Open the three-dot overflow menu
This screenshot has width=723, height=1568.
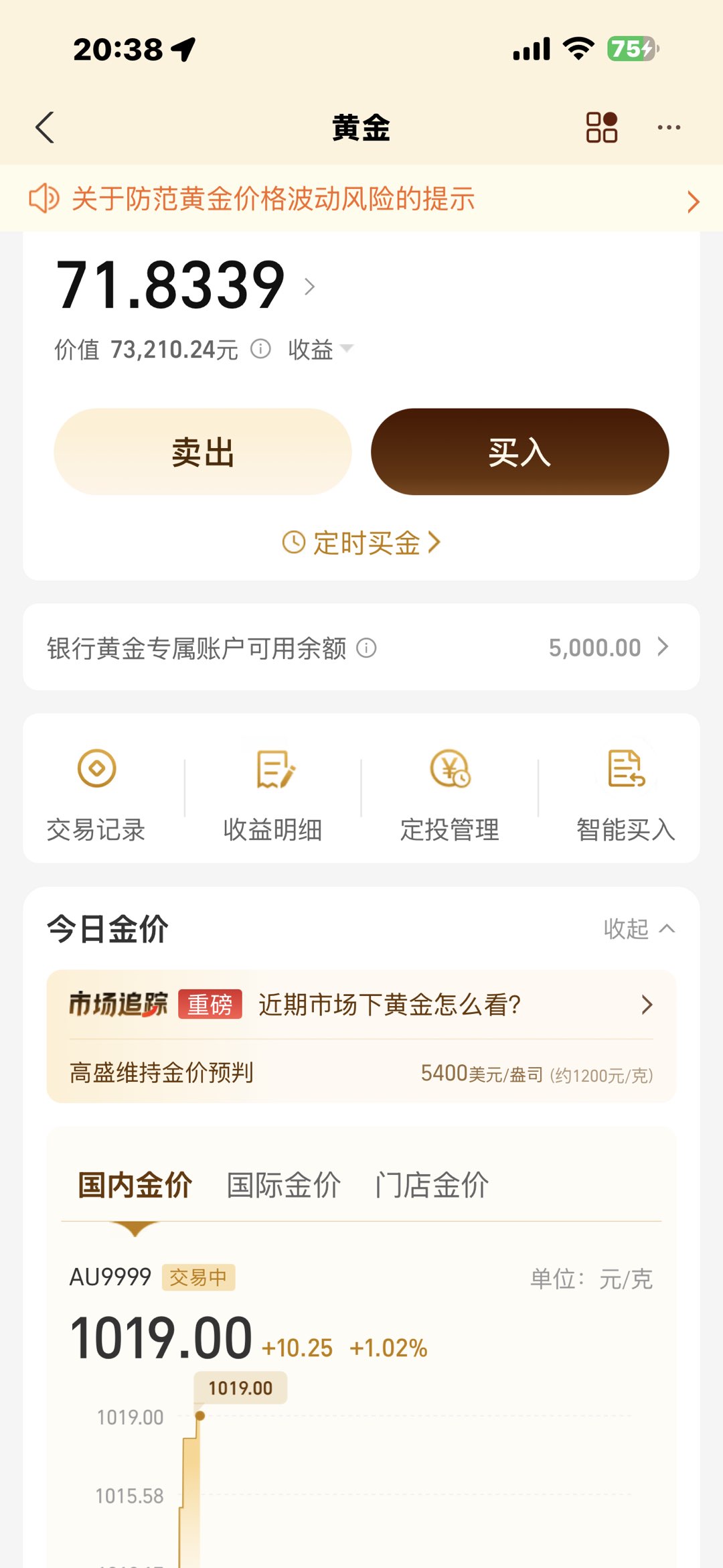[669, 127]
